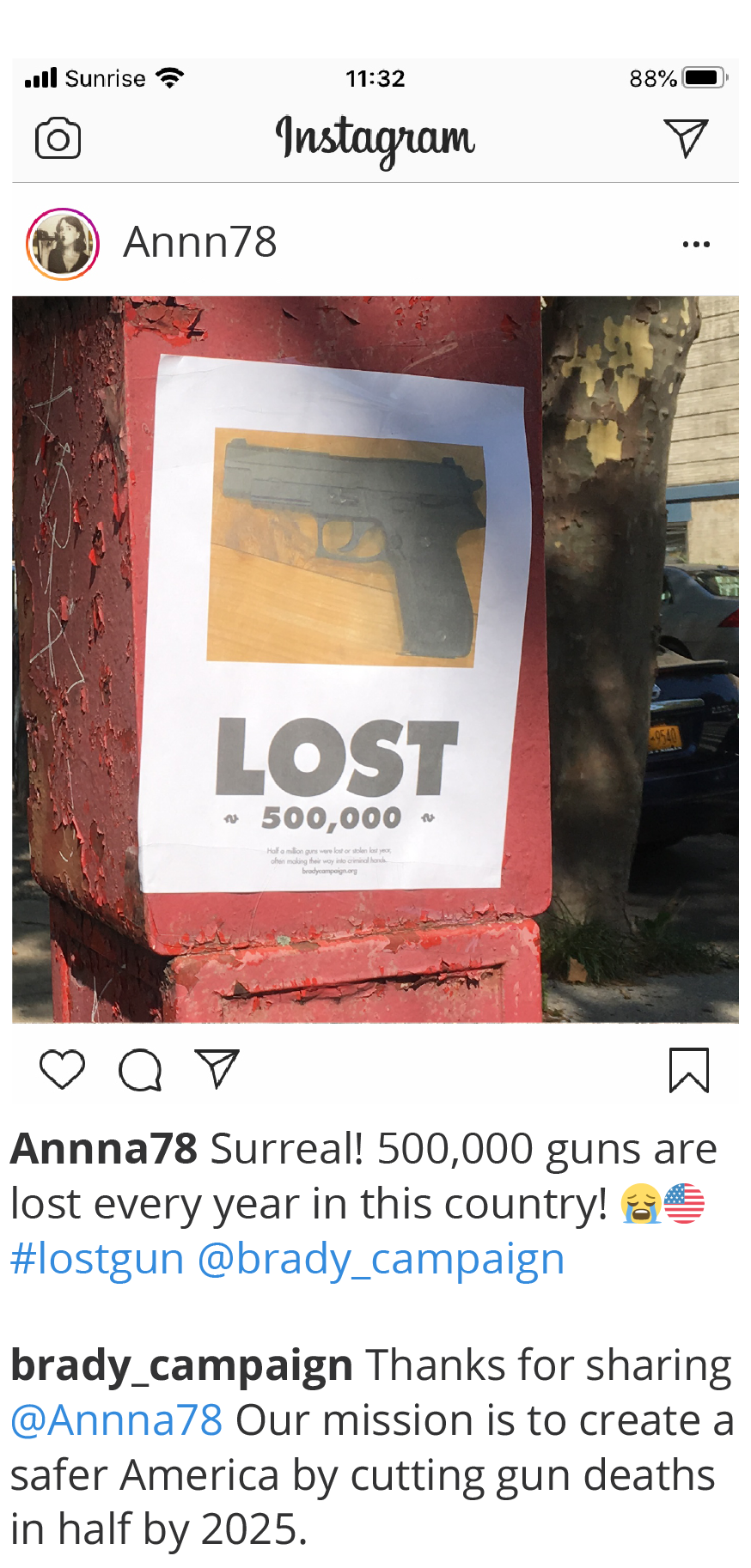Open brady_campaign commenter profile
Image resolution: width=751 pixels, height=1568 pixels.
point(181,1365)
